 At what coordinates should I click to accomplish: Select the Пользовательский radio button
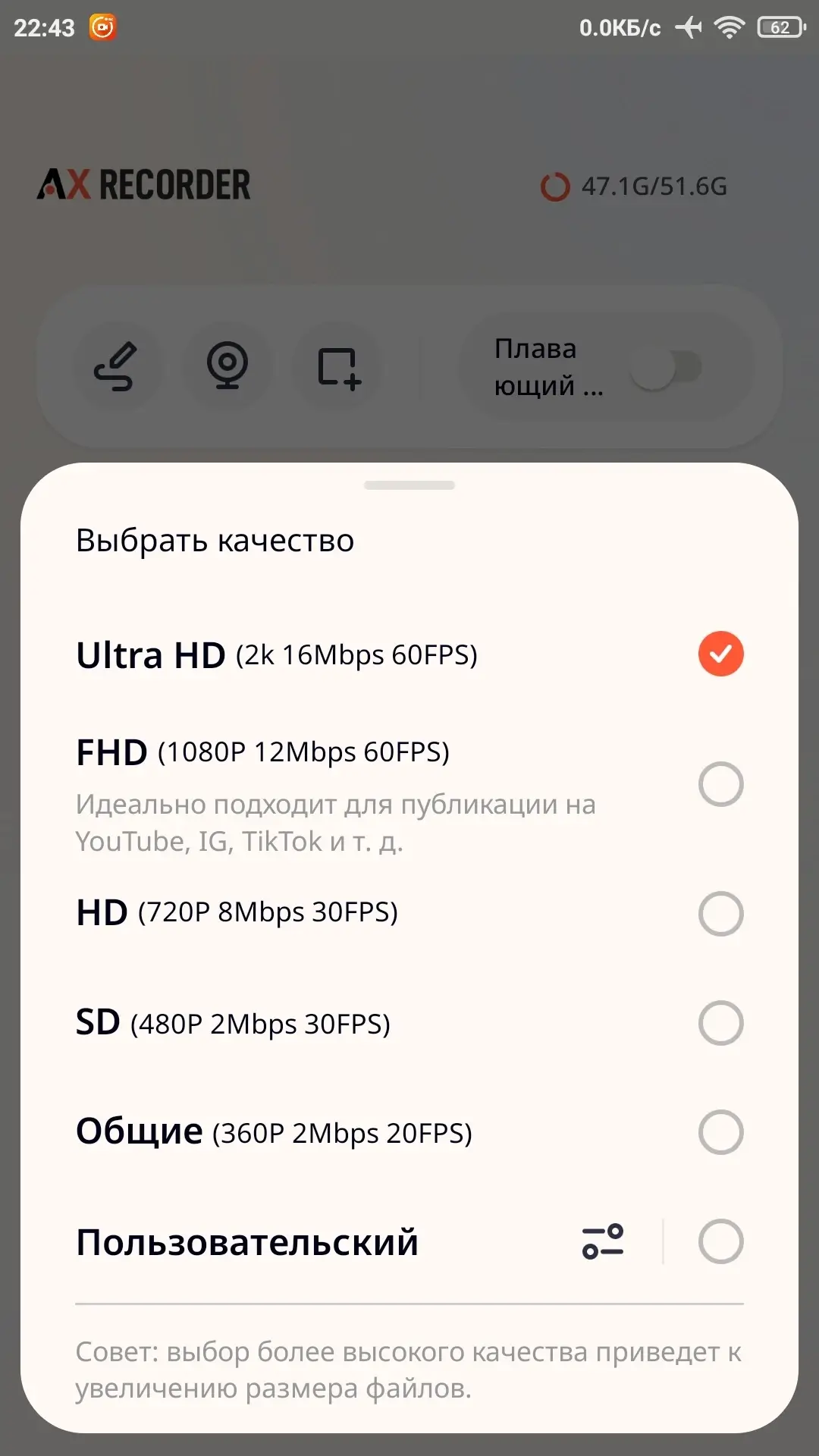coord(720,1241)
